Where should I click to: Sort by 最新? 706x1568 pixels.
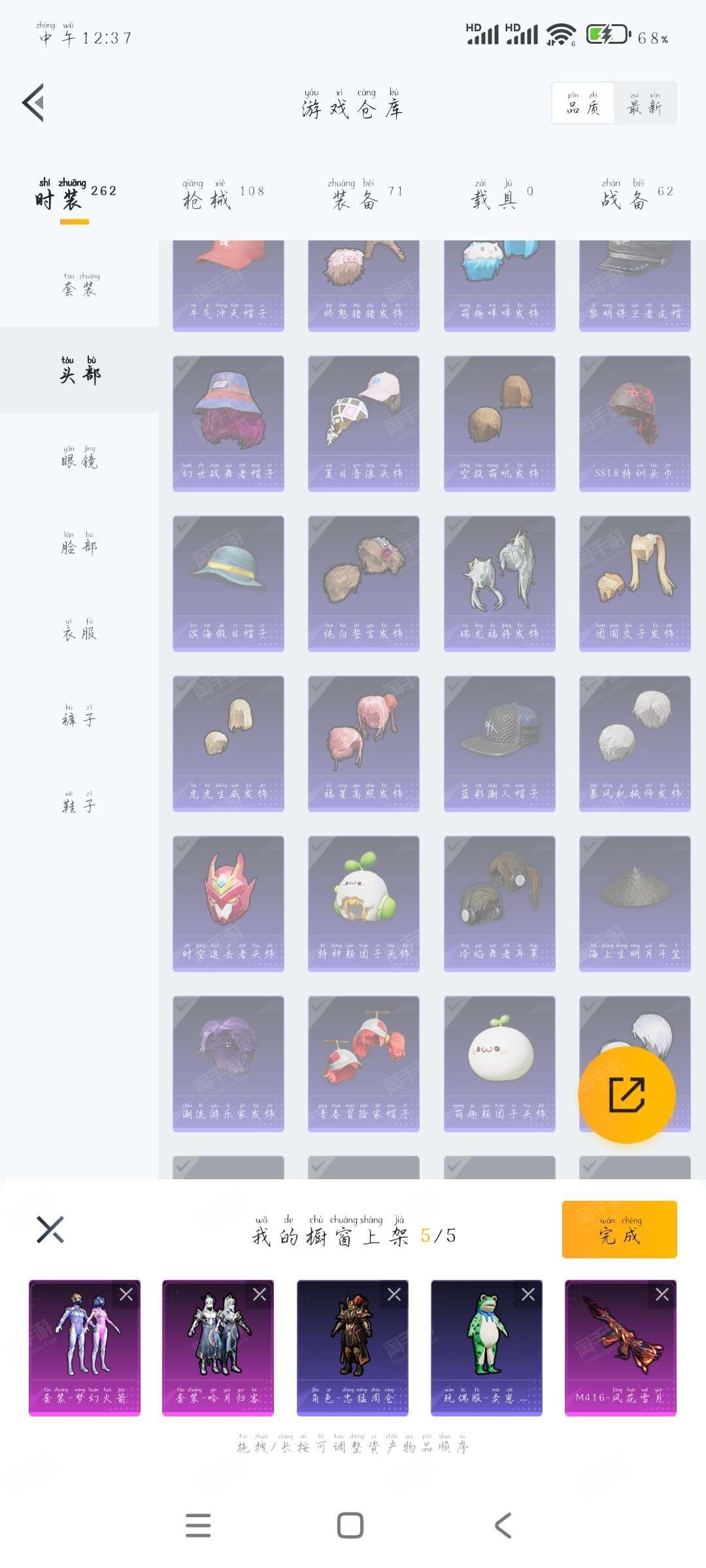point(645,103)
